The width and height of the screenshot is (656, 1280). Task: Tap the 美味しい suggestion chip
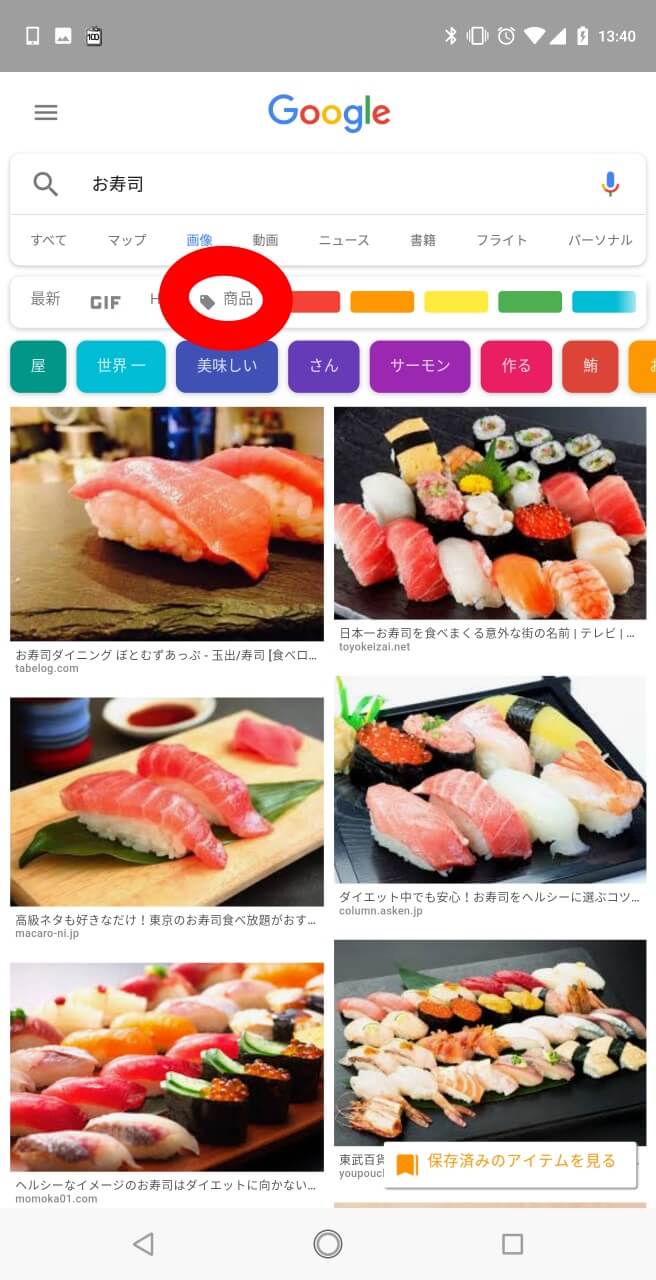coord(227,366)
